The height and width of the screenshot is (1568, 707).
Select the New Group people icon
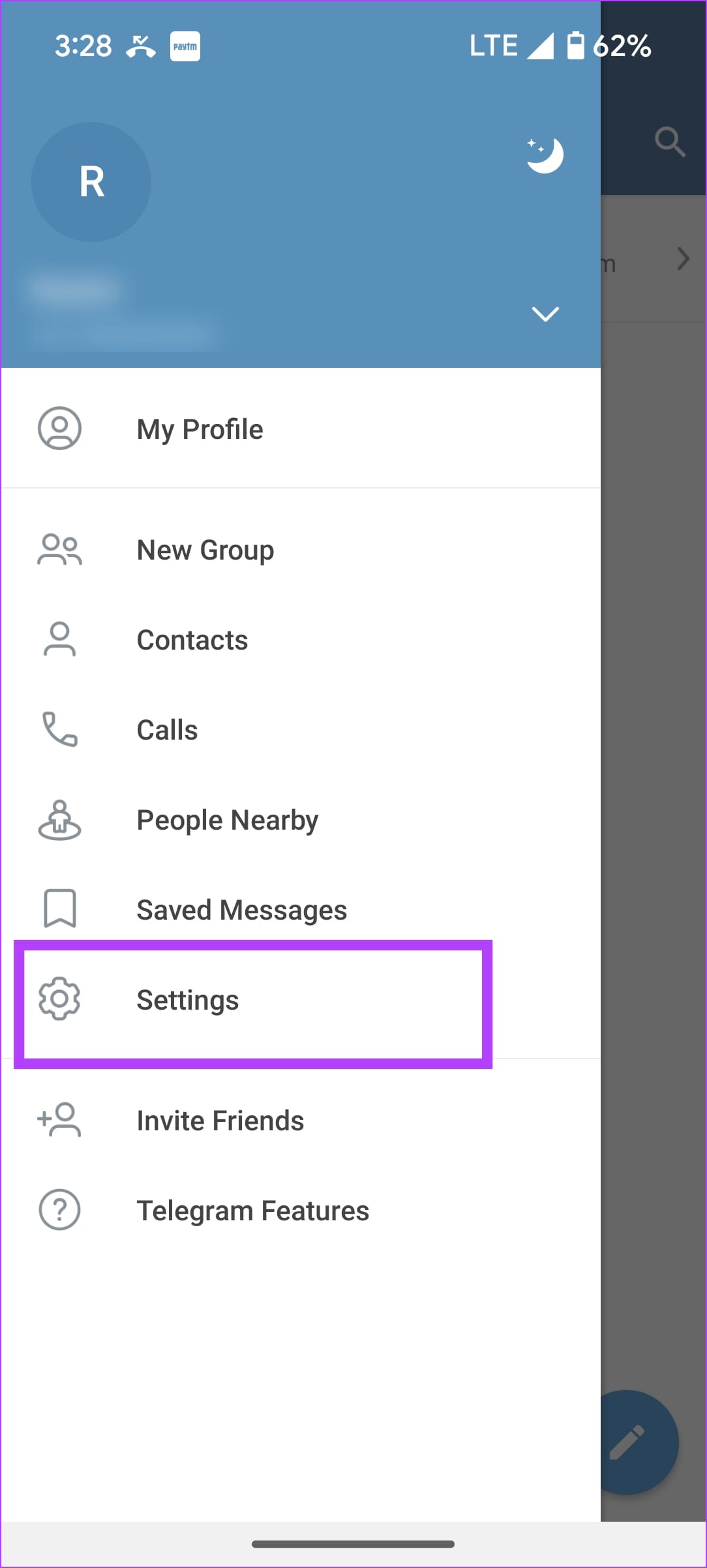pyautogui.click(x=59, y=550)
